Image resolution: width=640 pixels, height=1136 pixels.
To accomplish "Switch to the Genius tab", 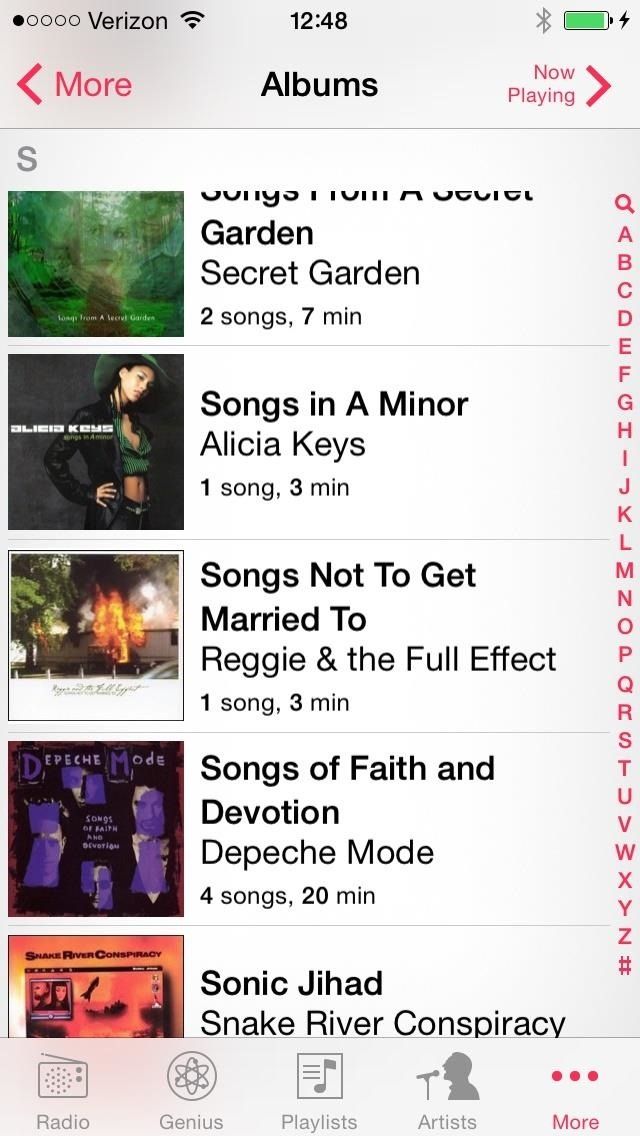I will coord(191,1090).
